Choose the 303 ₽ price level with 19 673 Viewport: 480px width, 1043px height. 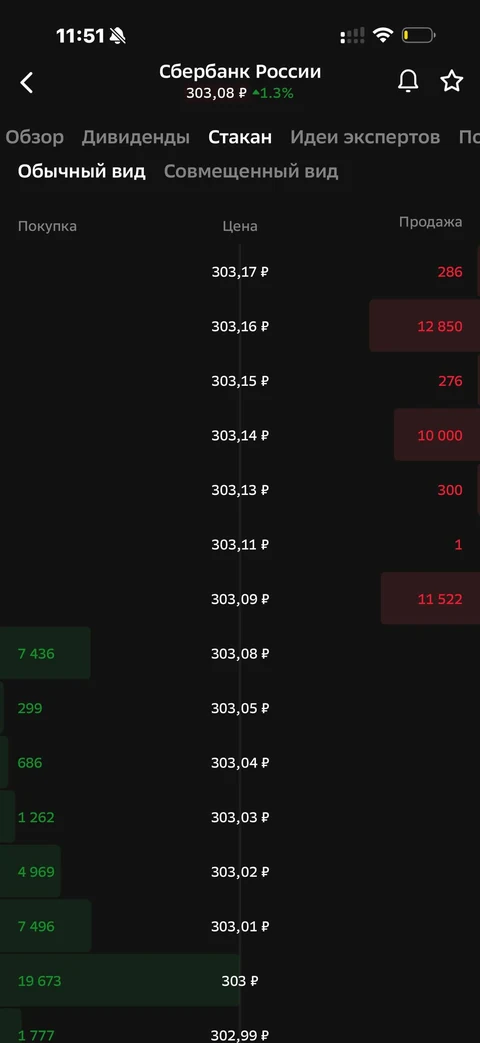[x=240, y=981]
